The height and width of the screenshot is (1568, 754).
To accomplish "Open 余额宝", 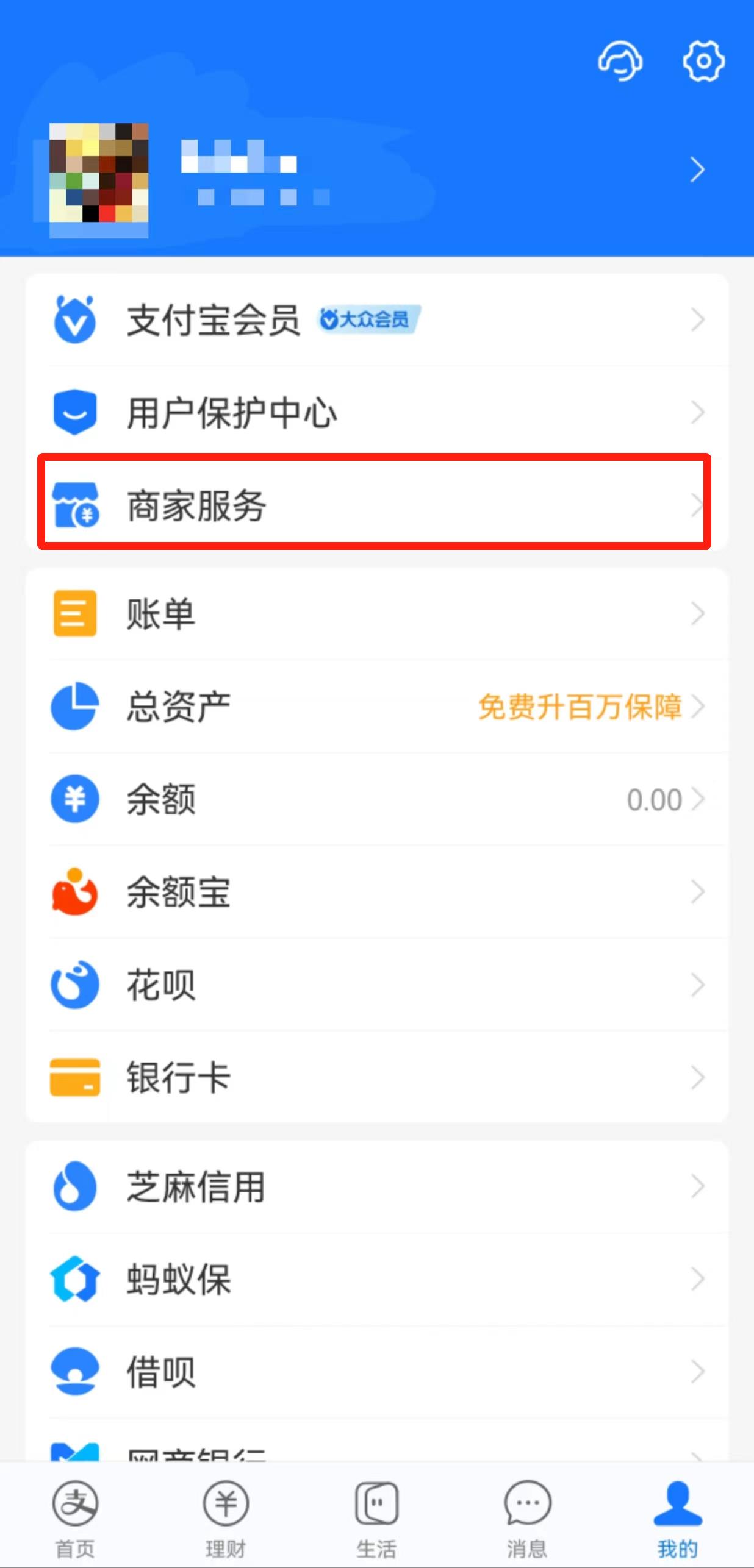I will tap(377, 892).
